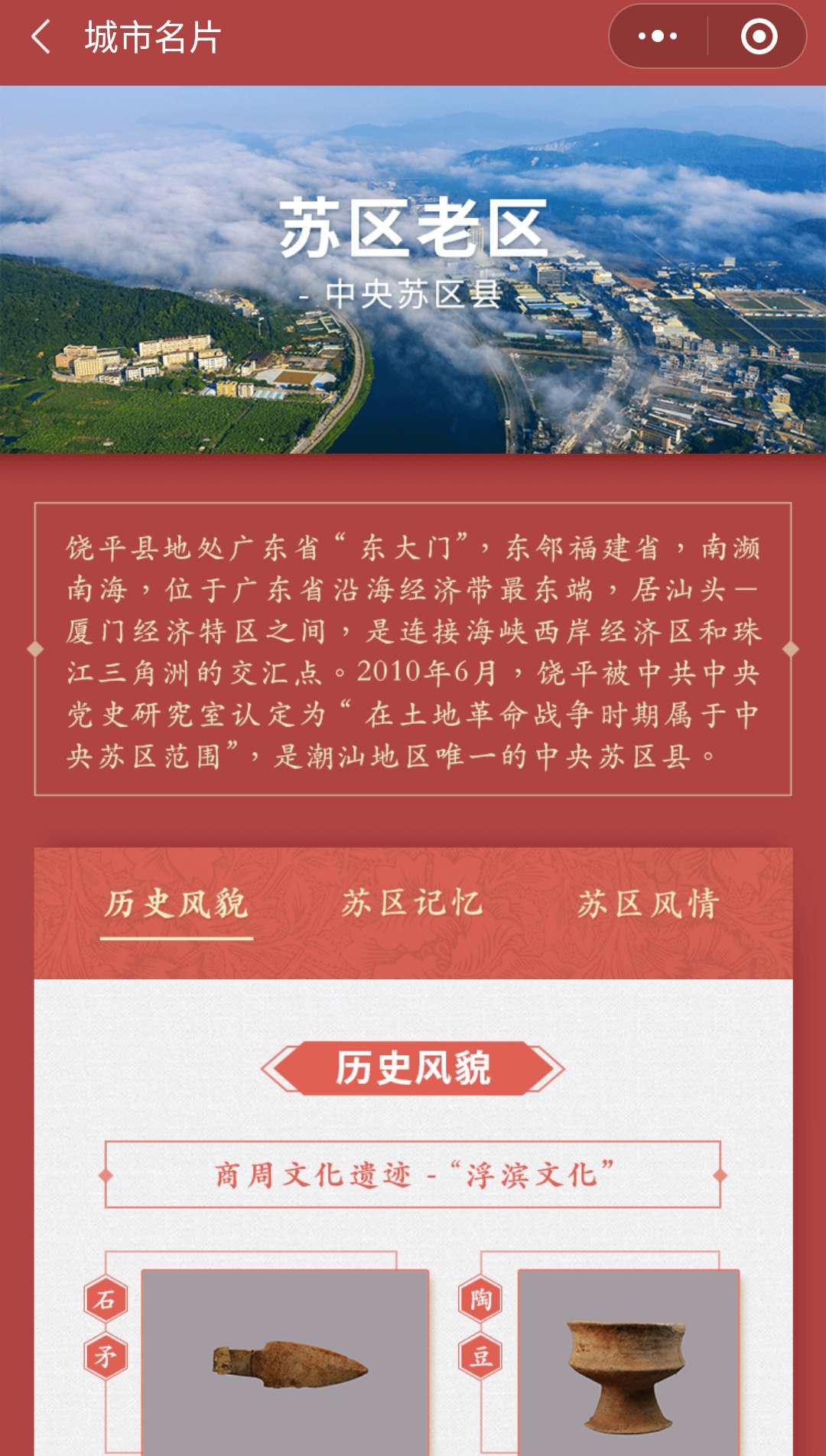Image resolution: width=826 pixels, height=1456 pixels.
Task: Switch to the 苏区风情 tab
Action: [x=649, y=904]
